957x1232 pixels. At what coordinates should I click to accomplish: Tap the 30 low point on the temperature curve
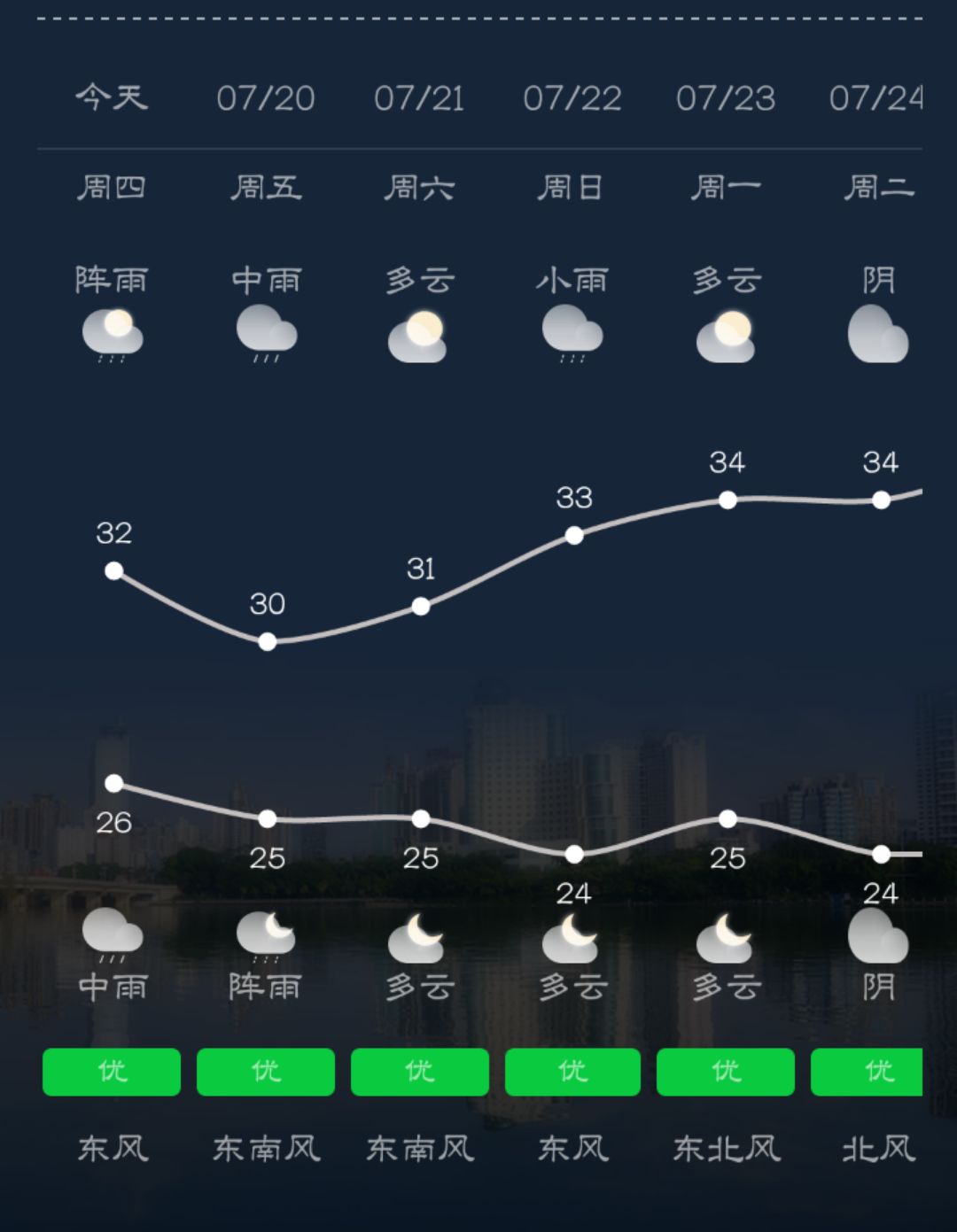pyautogui.click(x=267, y=641)
